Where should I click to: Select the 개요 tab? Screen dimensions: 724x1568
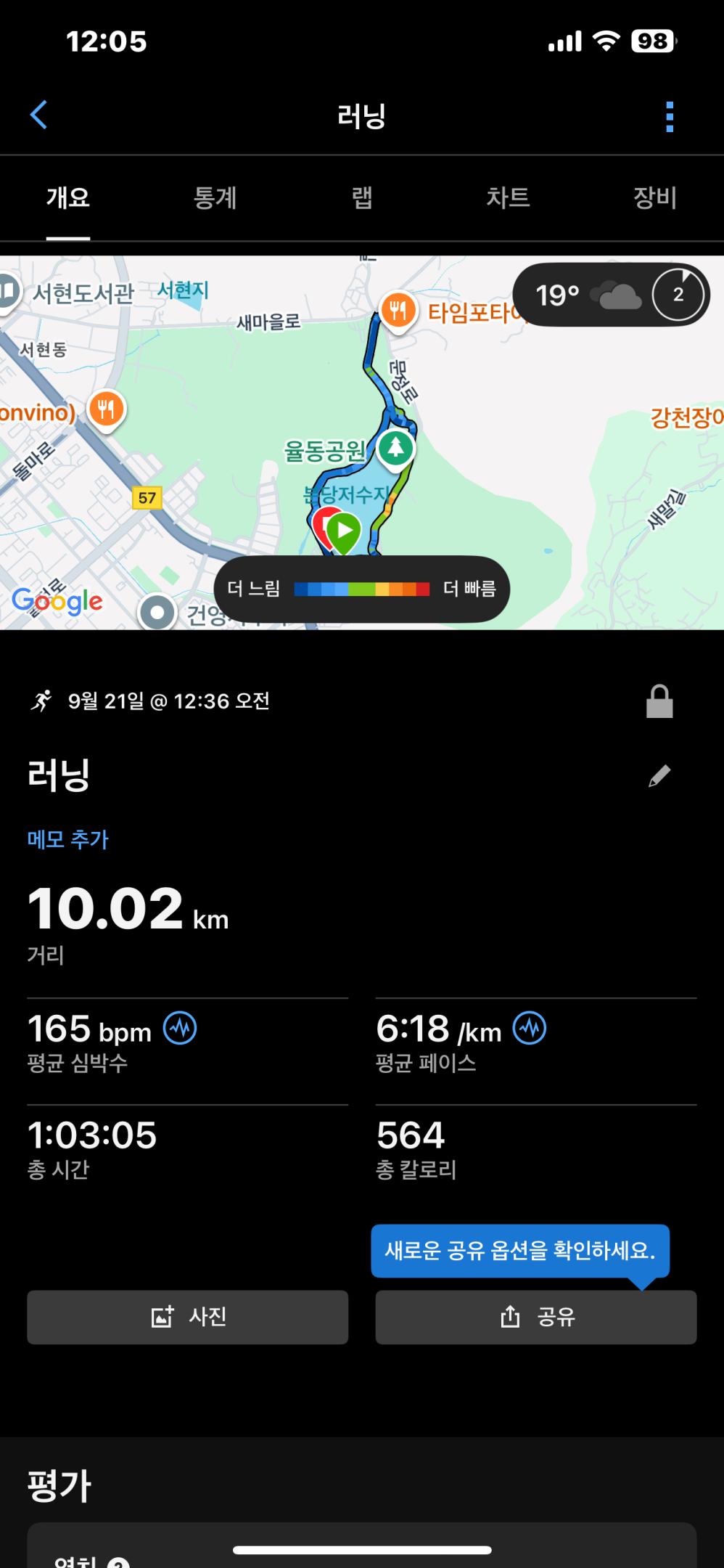[x=67, y=197]
